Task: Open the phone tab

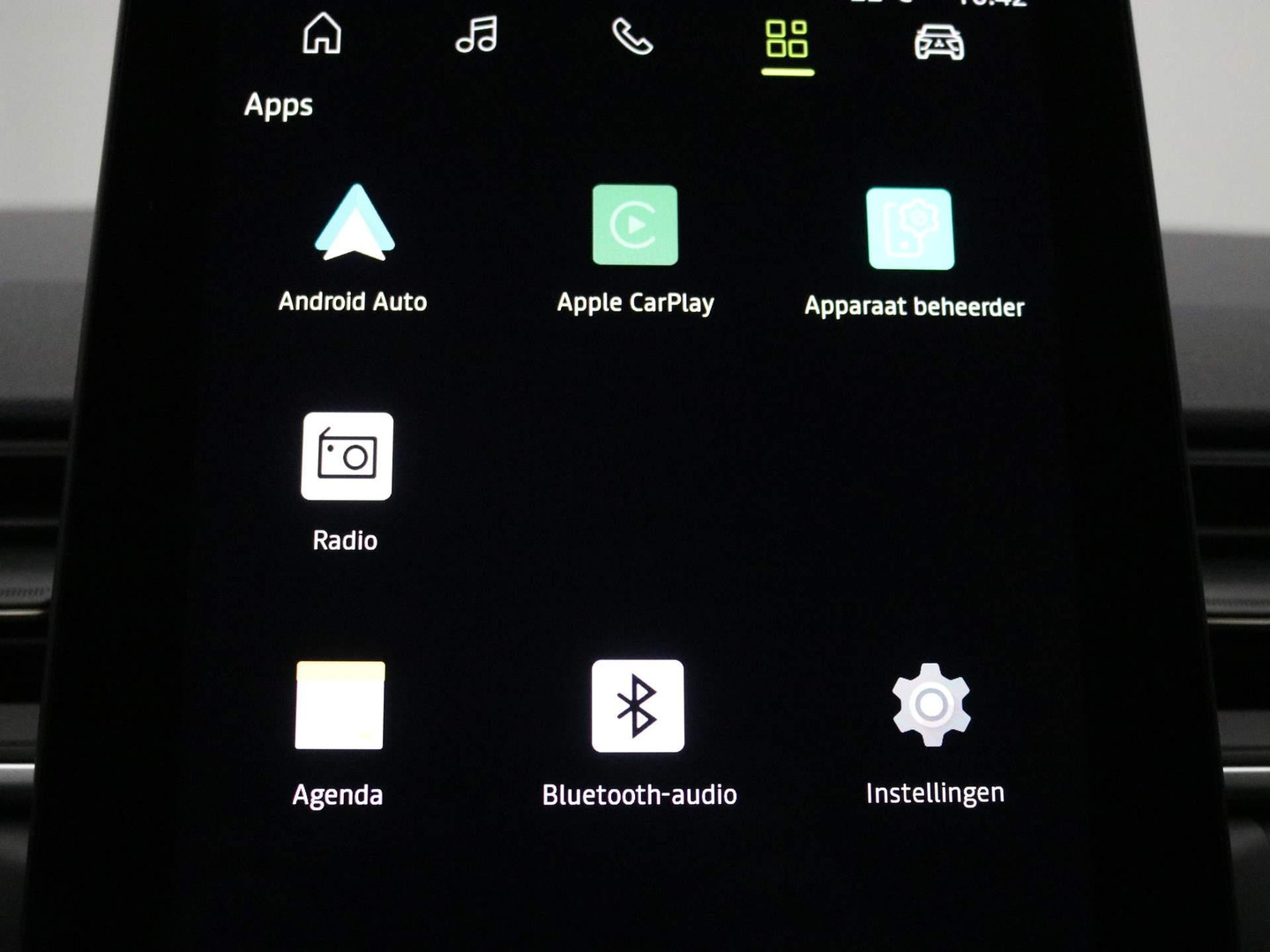Action: pos(631,37)
